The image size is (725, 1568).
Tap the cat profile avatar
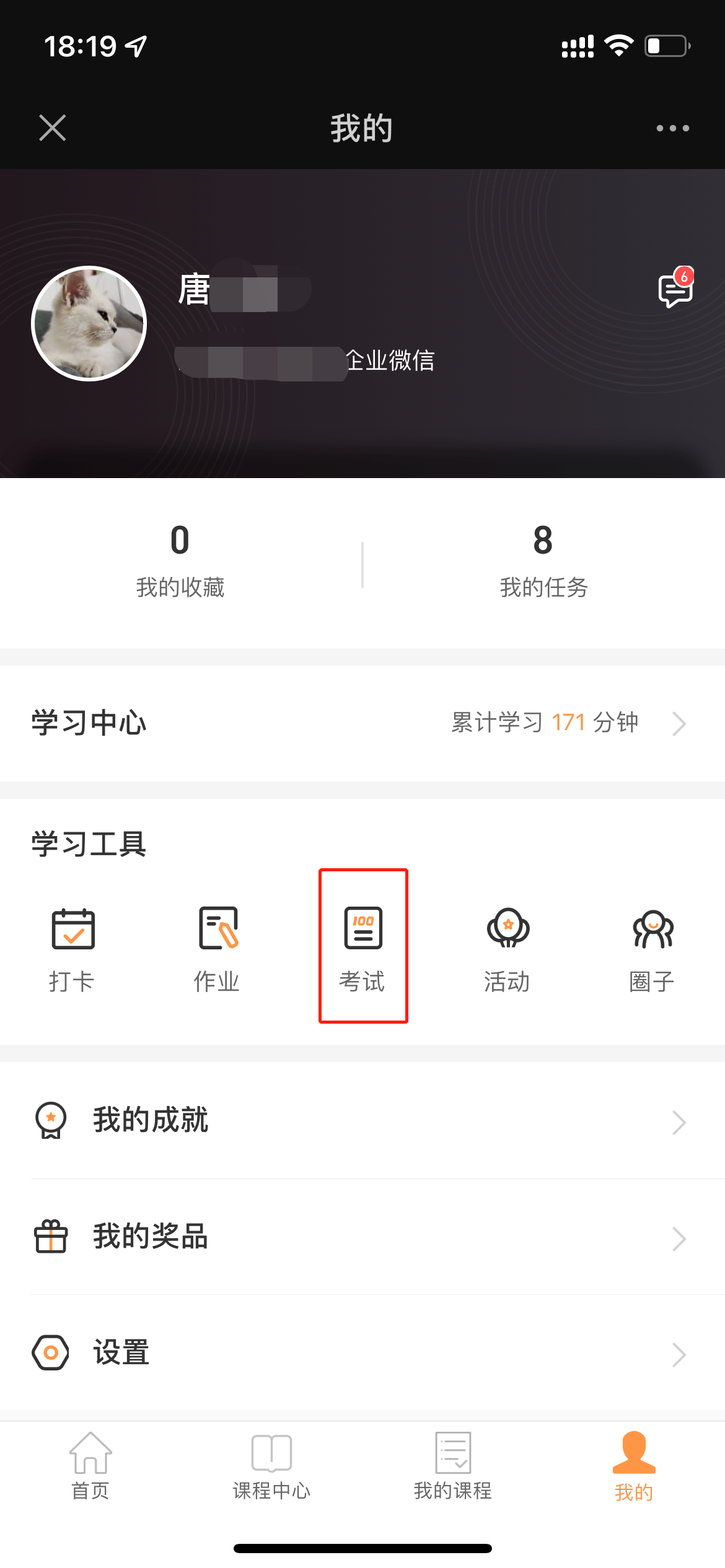click(x=89, y=323)
